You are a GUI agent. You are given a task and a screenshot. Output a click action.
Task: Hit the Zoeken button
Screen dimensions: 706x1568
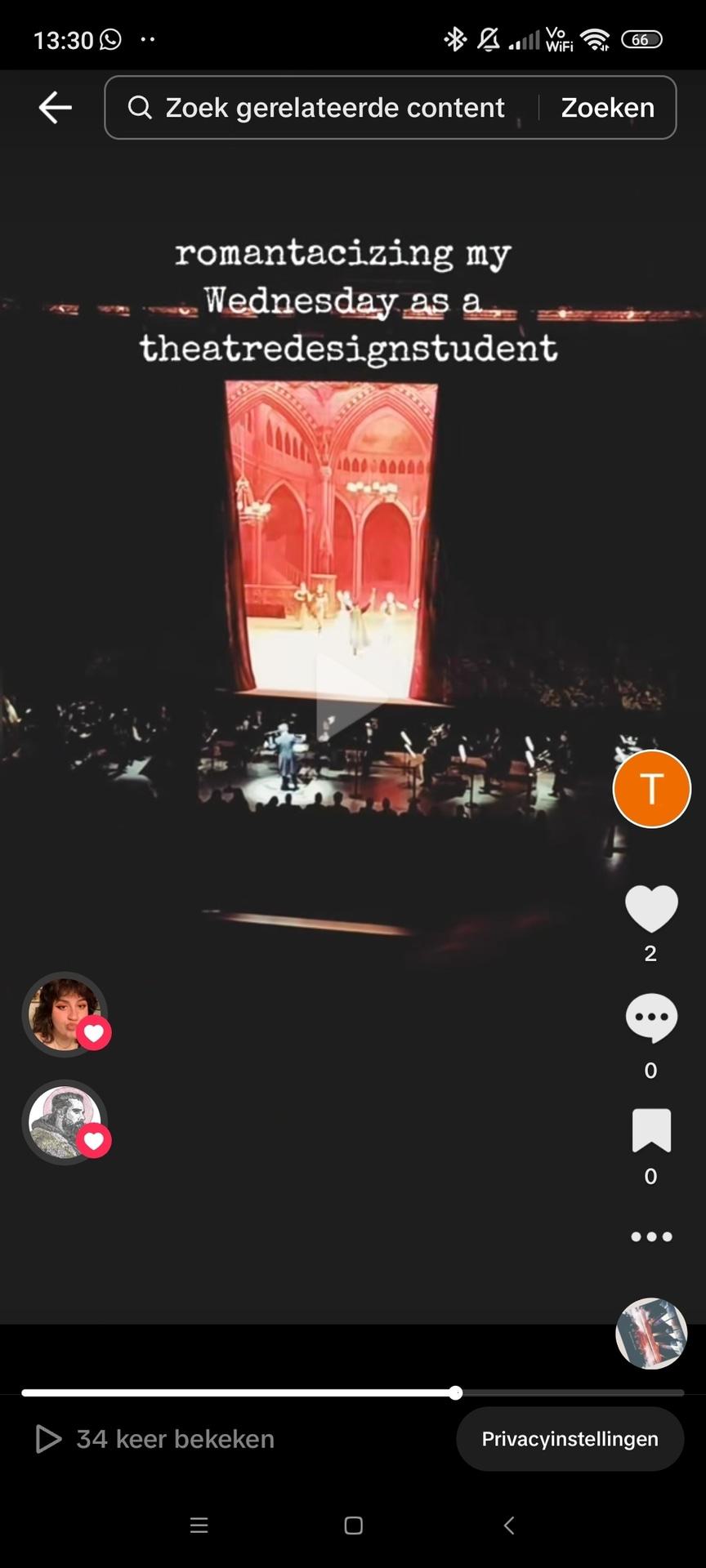[x=607, y=108]
